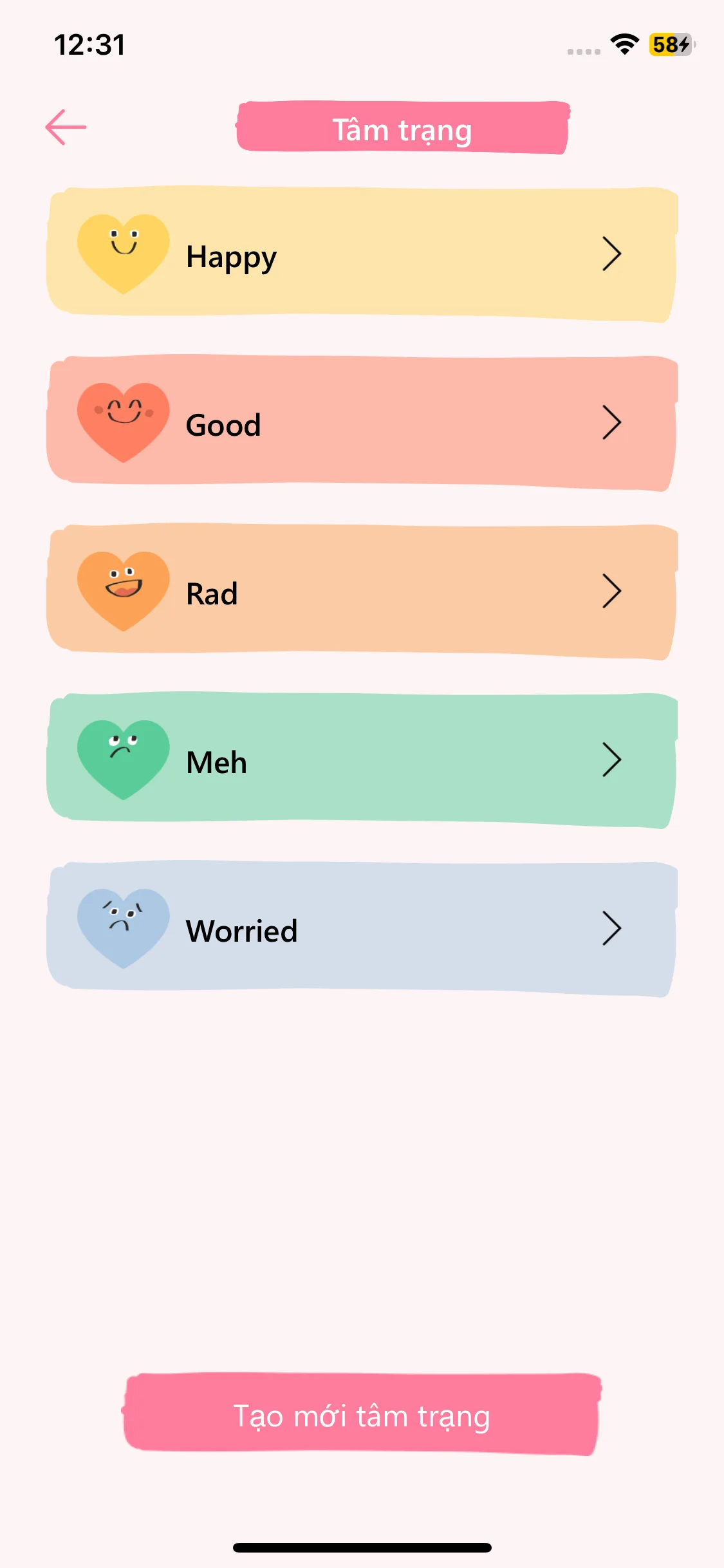This screenshot has width=724, height=1568.
Task: Open the Happy mood row
Action: [362, 254]
